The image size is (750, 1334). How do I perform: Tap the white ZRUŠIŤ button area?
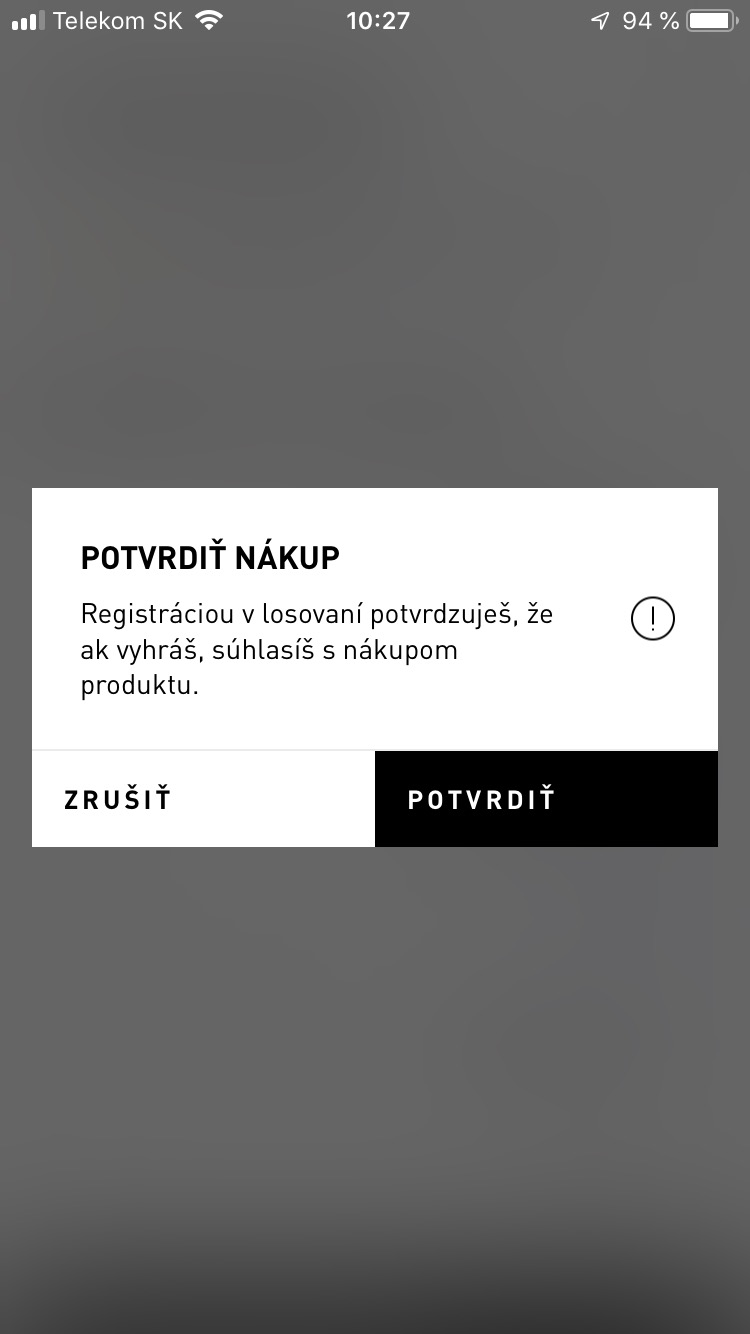coord(203,798)
